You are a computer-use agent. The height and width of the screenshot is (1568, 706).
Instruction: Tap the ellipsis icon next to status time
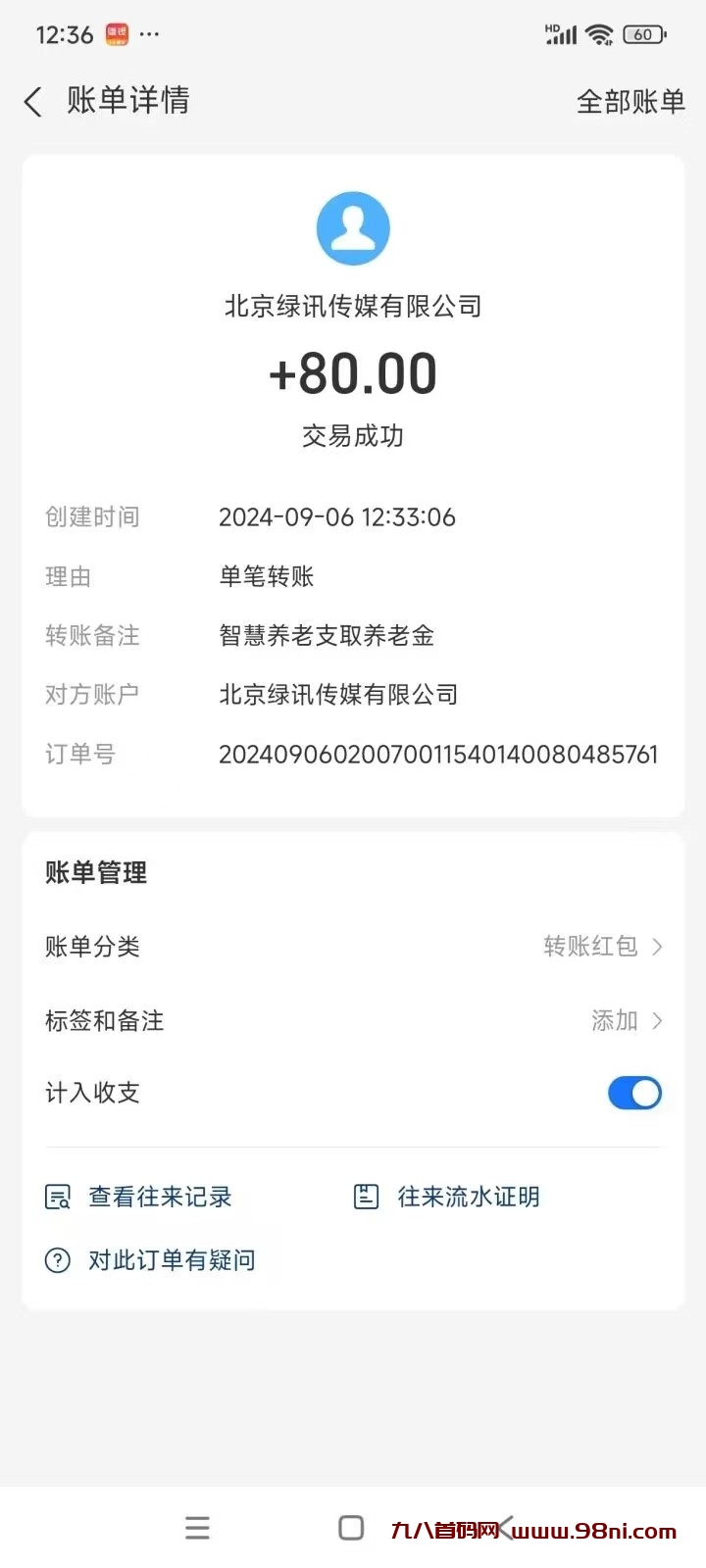coord(149,35)
